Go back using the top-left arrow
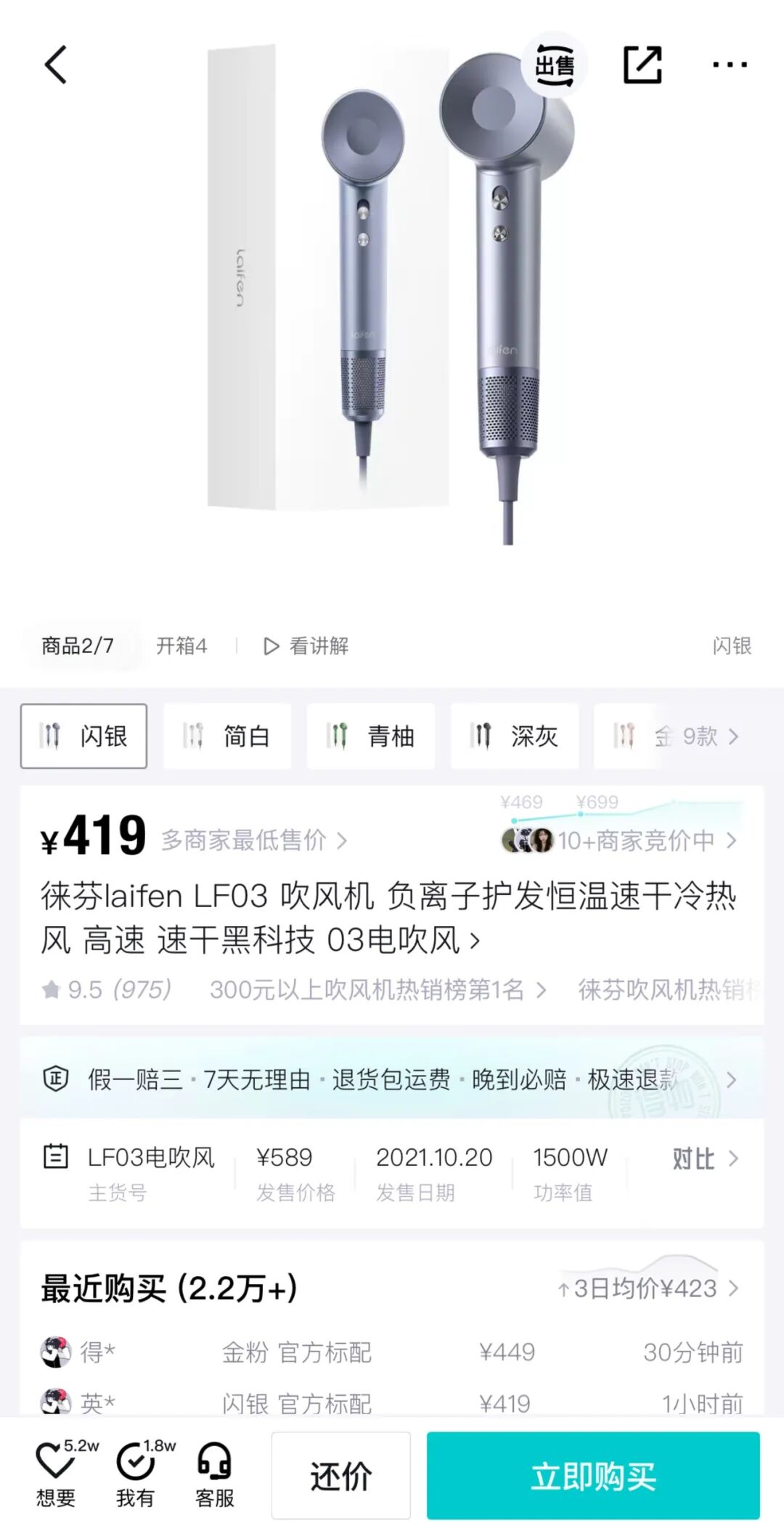Viewport: 784px width, 1539px height. [56, 65]
